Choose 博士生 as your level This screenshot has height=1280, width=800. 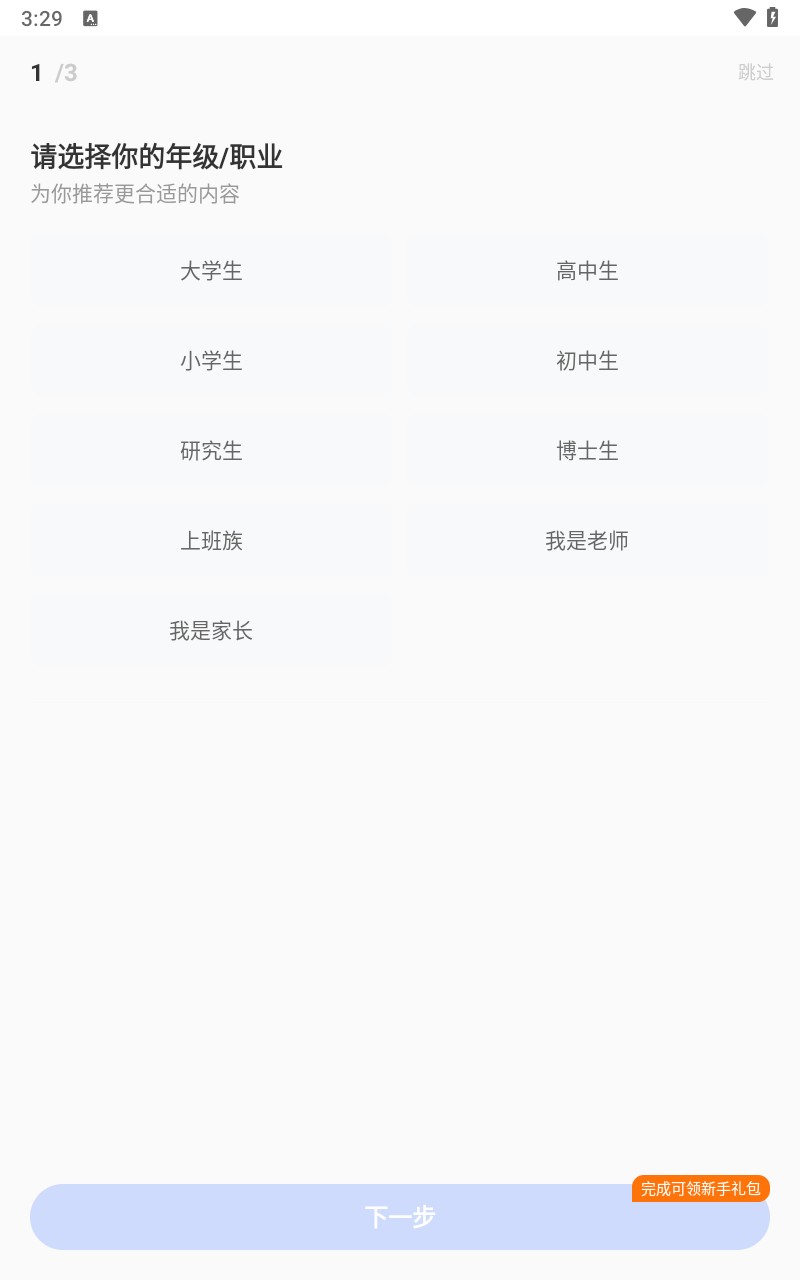pyautogui.click(x=587, y=451)
